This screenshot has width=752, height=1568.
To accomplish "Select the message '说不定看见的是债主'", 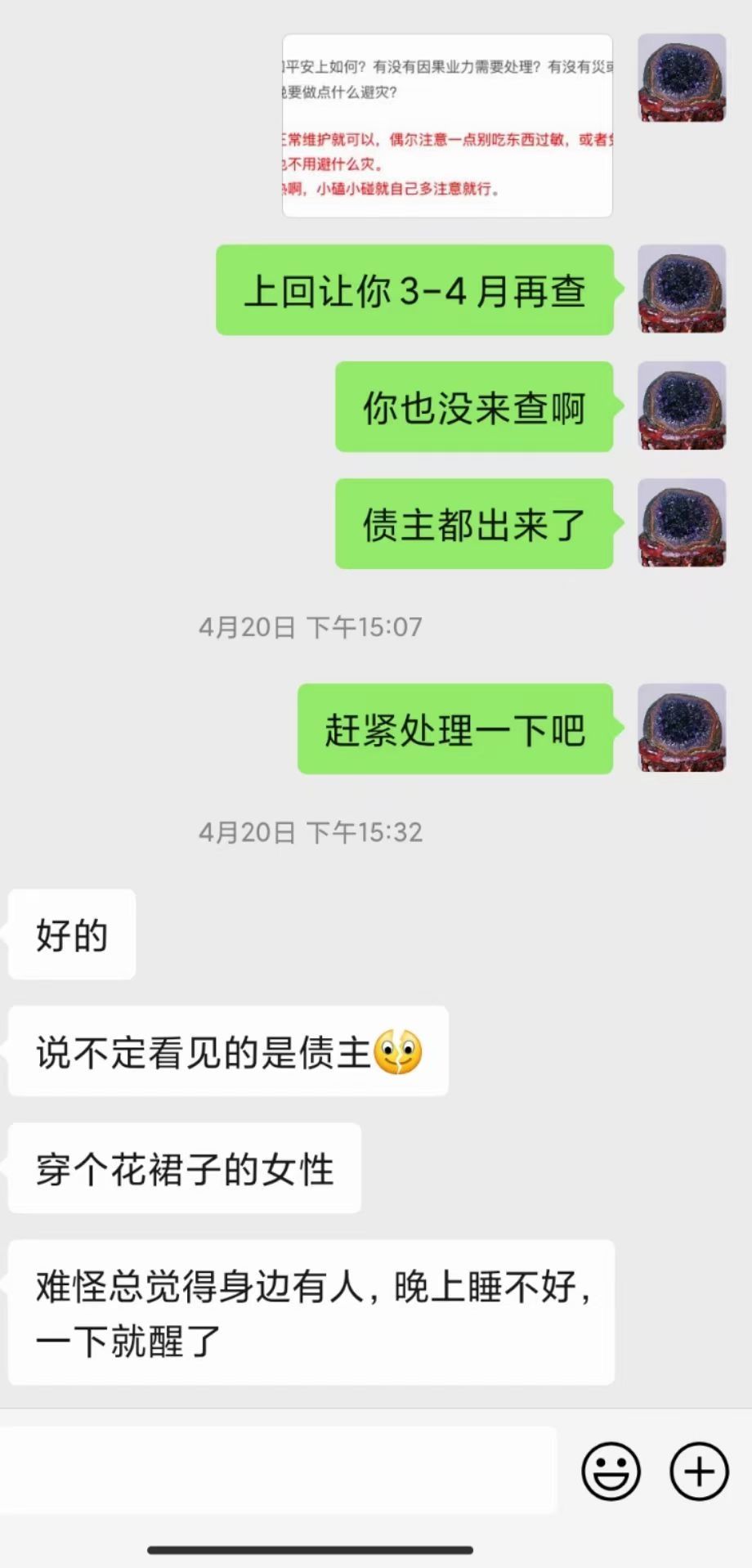I will 227,1052.
